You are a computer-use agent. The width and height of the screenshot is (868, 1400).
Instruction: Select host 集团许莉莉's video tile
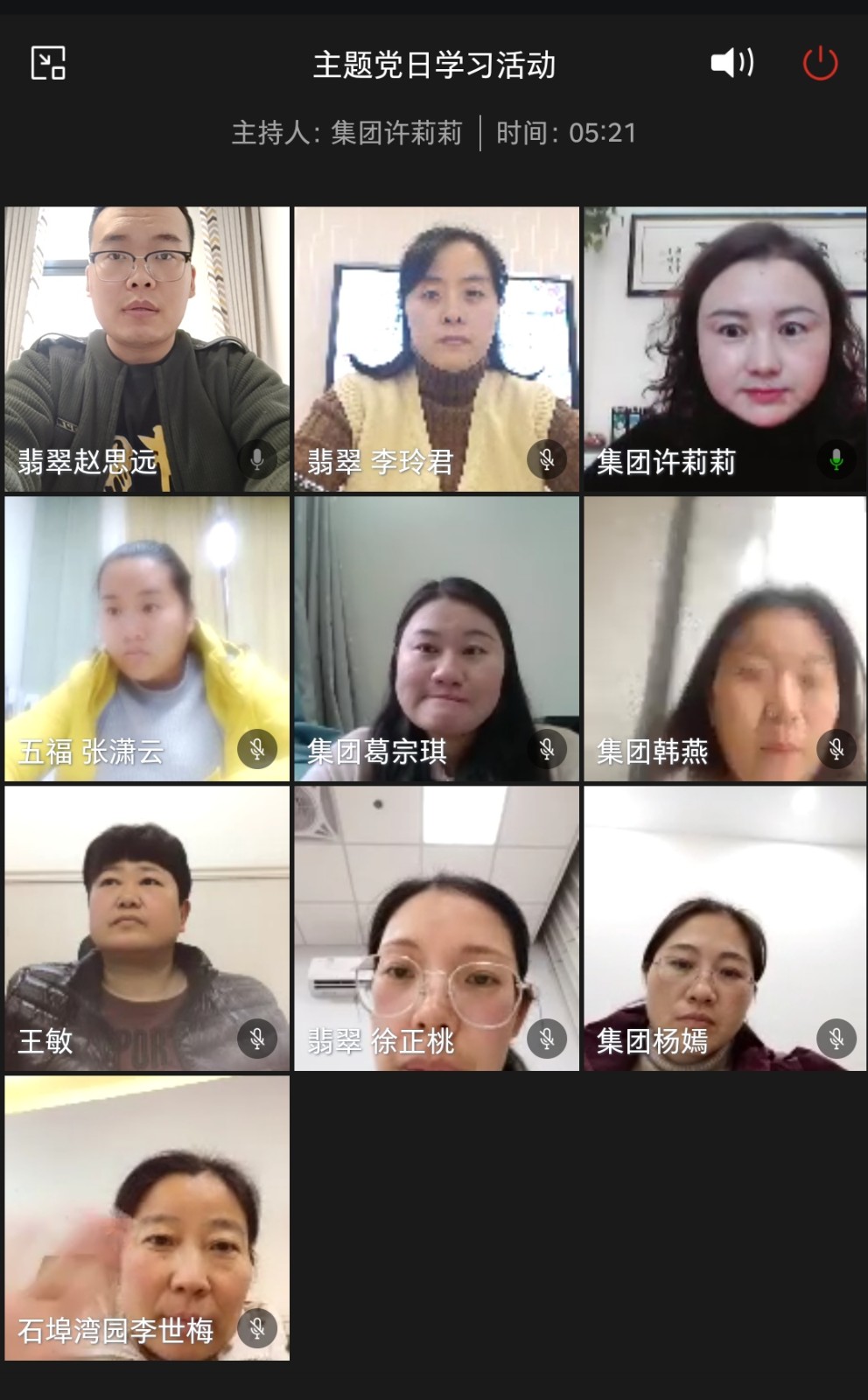click(x=724, y=349)
